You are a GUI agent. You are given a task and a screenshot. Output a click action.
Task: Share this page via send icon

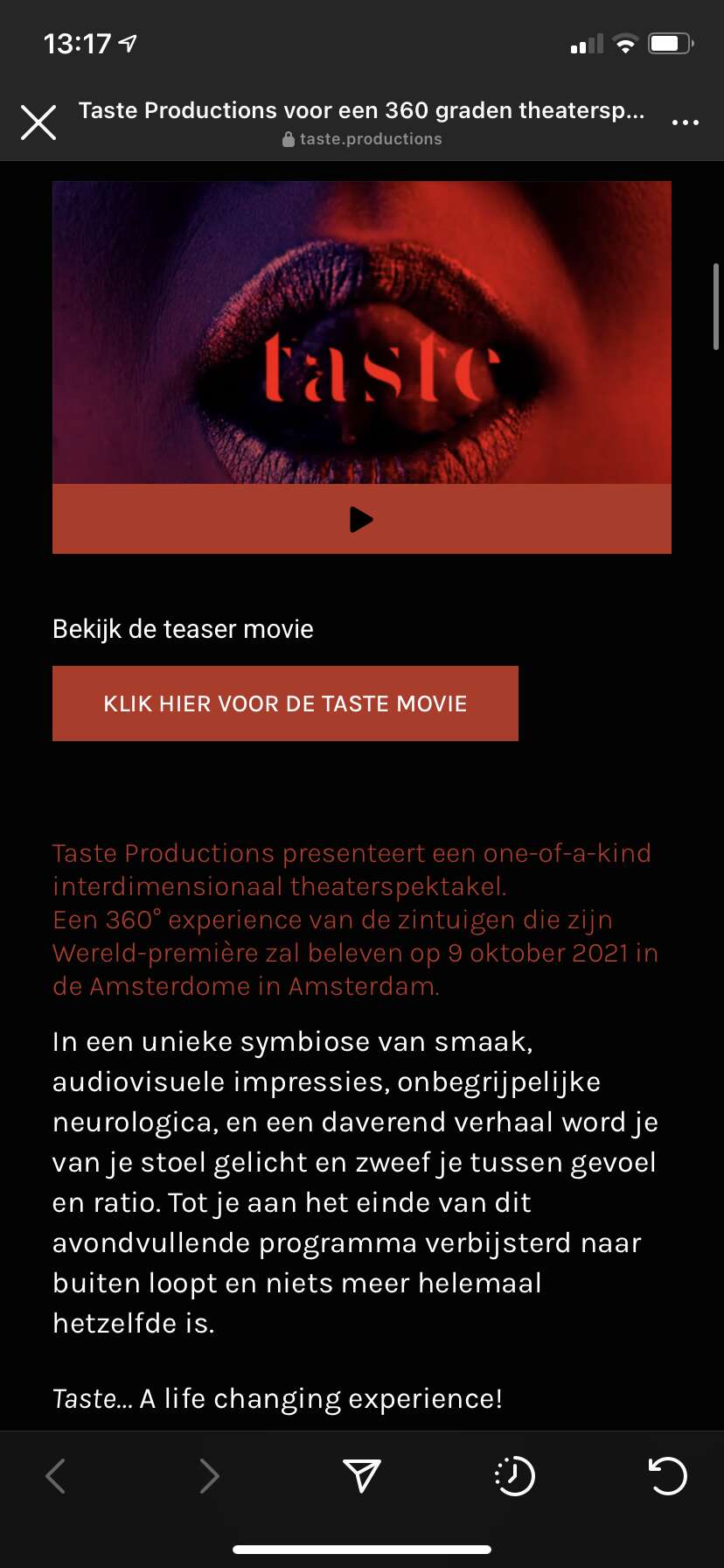coord(361,1476)
